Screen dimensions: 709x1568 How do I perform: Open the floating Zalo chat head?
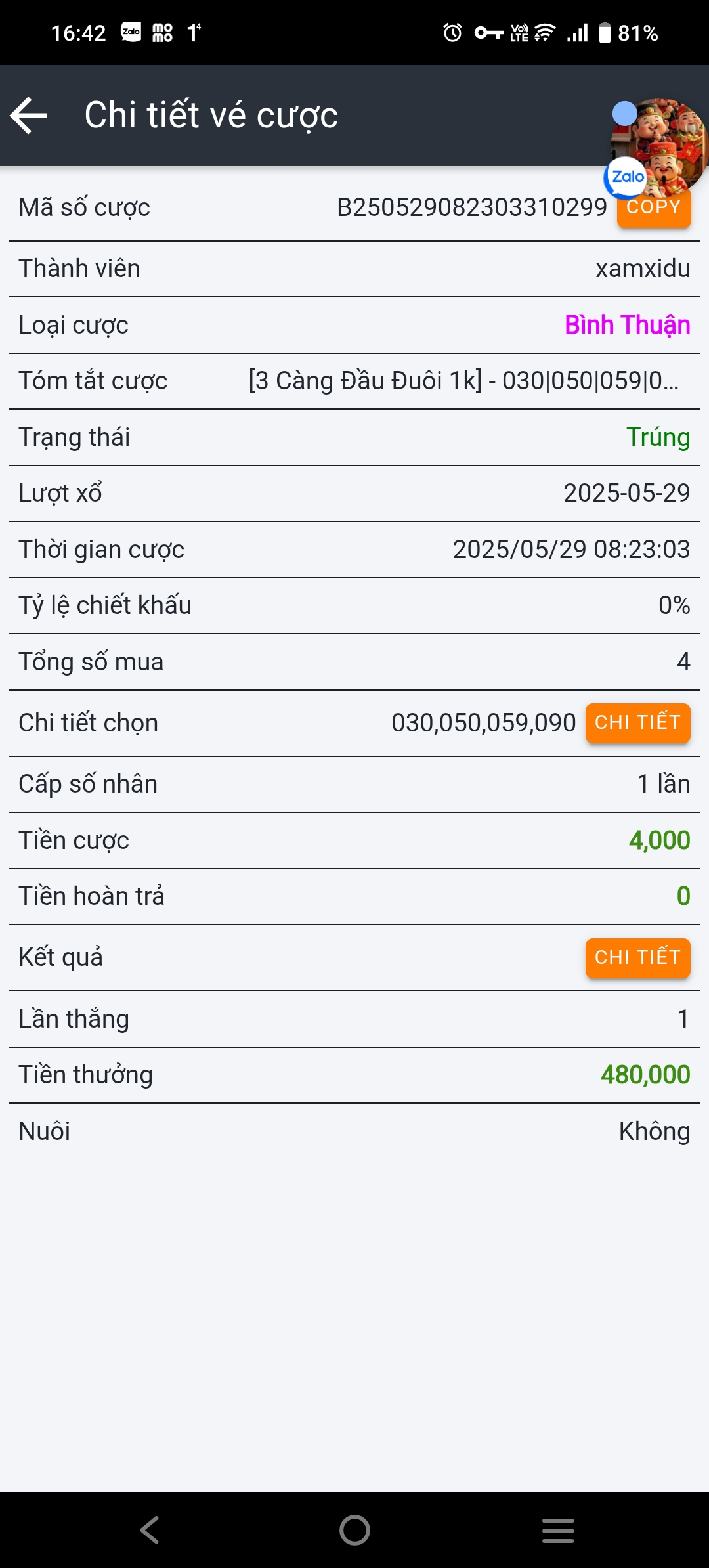656,148
